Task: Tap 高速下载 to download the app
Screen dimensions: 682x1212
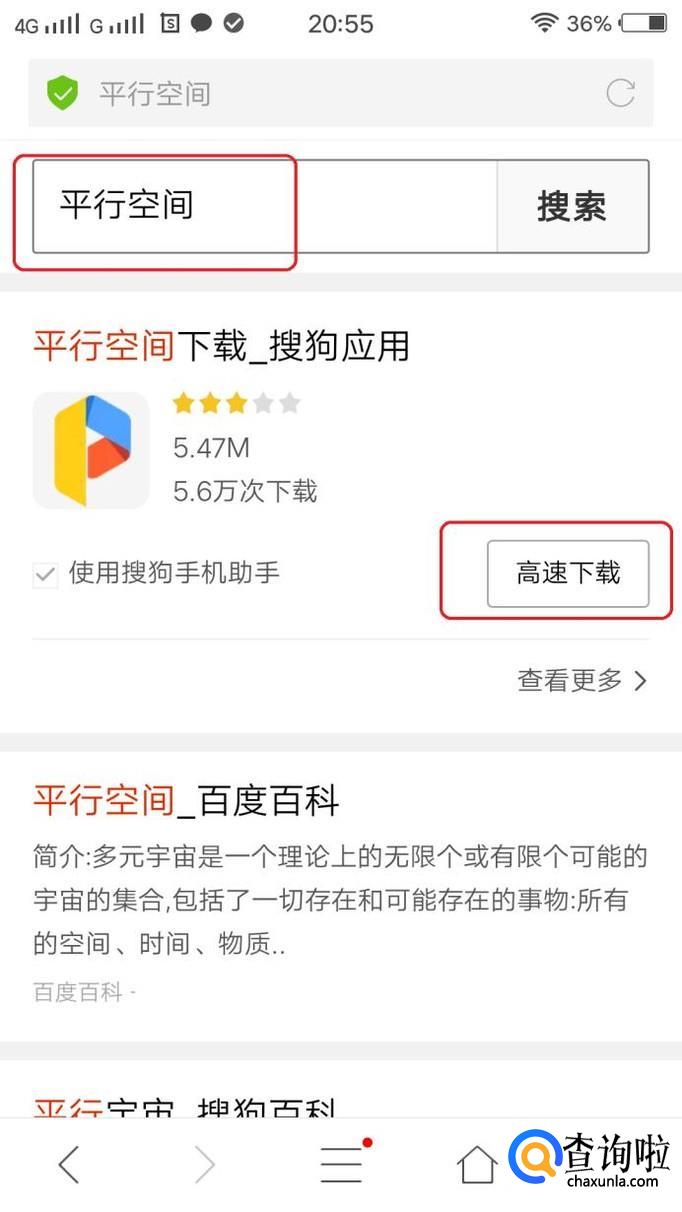Action: click(568, 574)
